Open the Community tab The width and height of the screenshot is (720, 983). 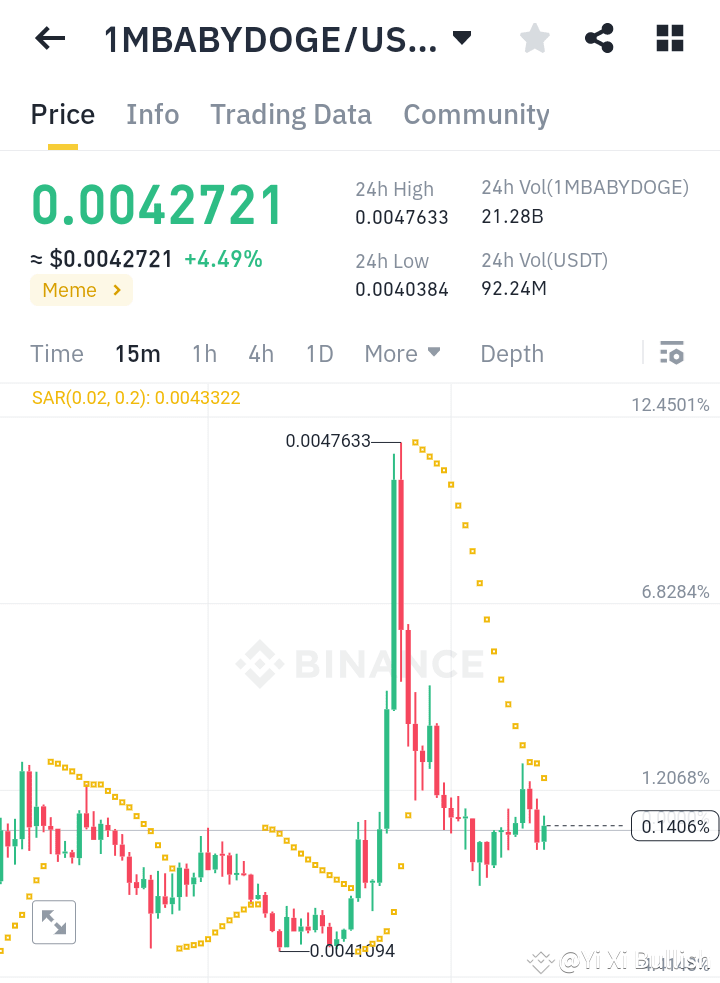[x=476, y=114]
